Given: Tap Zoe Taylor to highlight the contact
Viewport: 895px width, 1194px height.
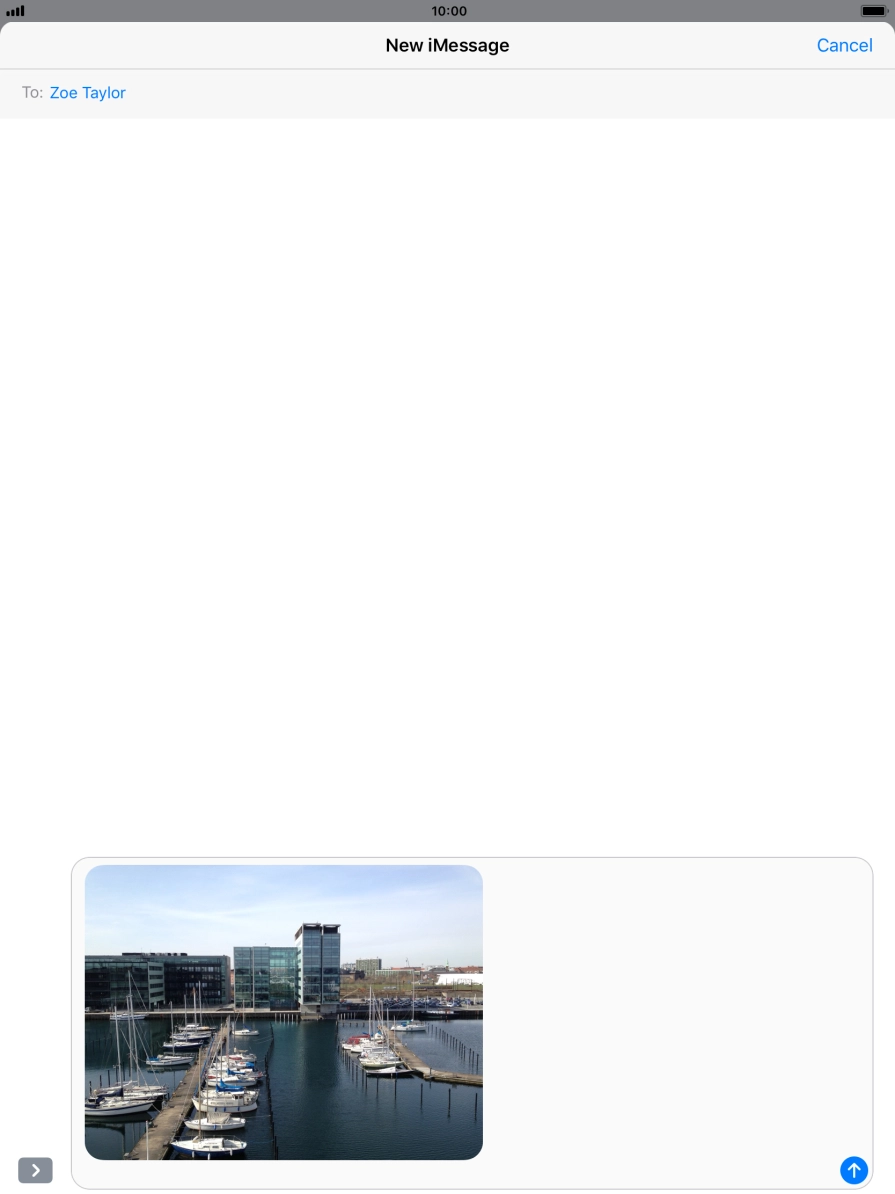Looking at the screenshot, I should click(x=87, y=92).
